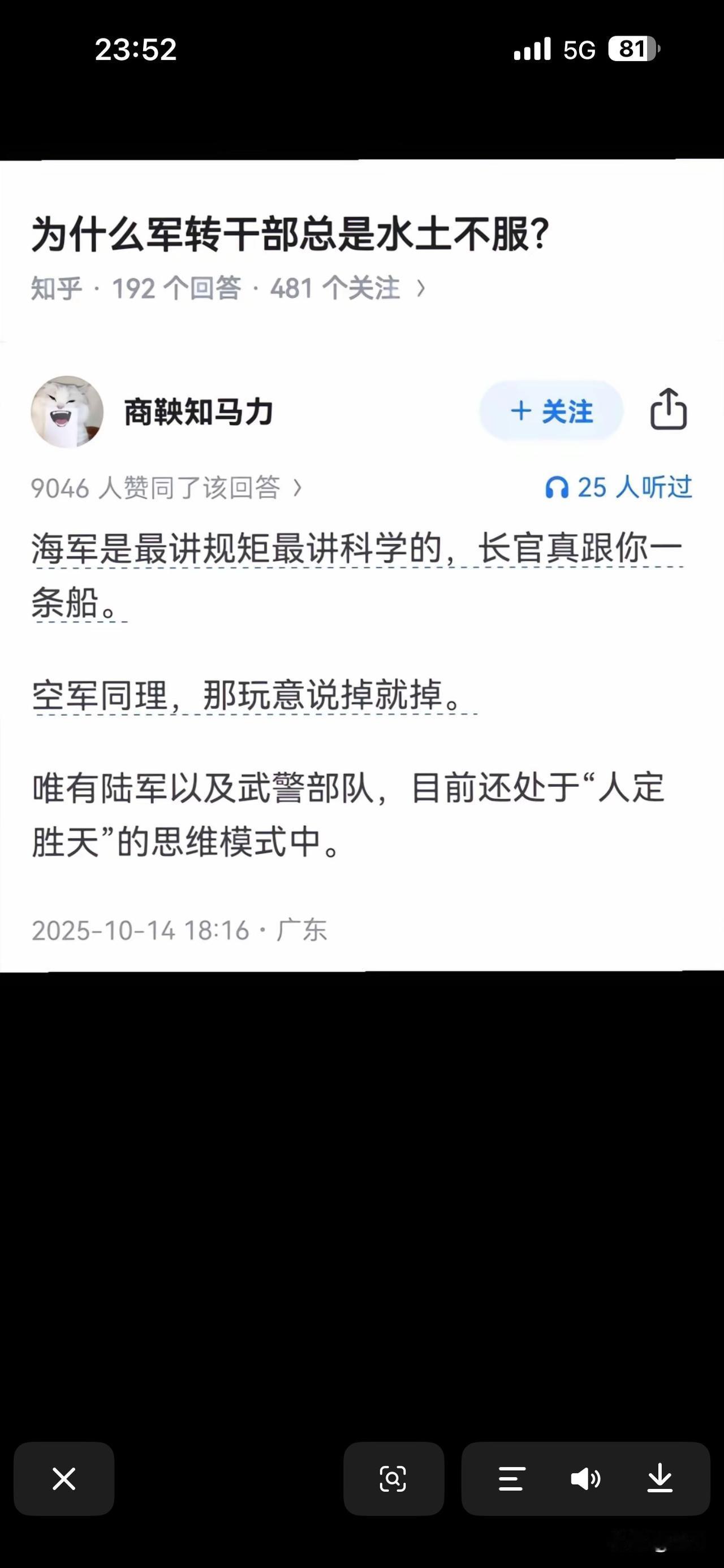724x1568 pixels.
Task: Expand question info via chevron after 481 个关注
Action: 420,288
